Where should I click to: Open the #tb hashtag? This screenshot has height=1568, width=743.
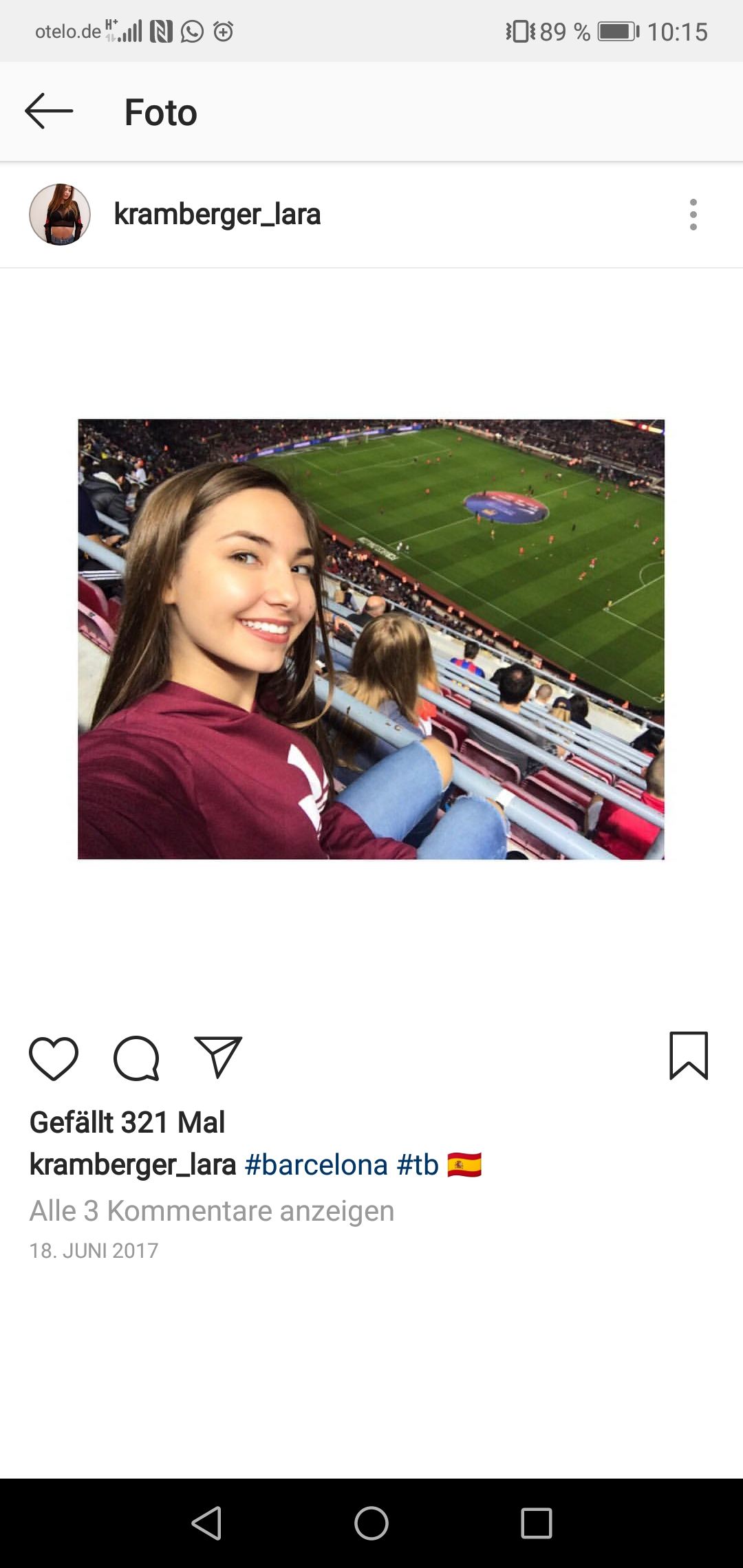pyautogui.click(x=418, y=1165)
